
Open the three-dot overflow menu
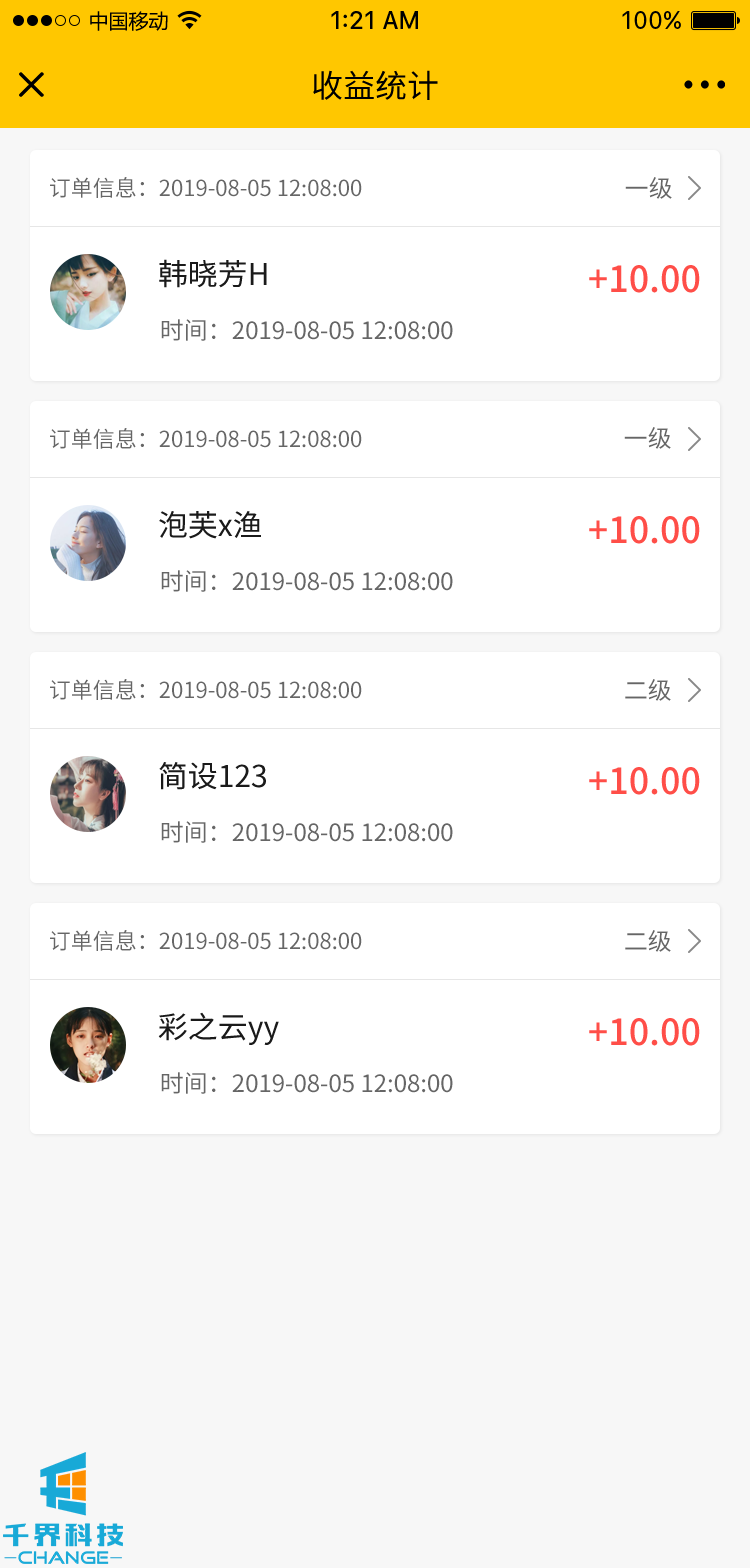coord(704,85)
